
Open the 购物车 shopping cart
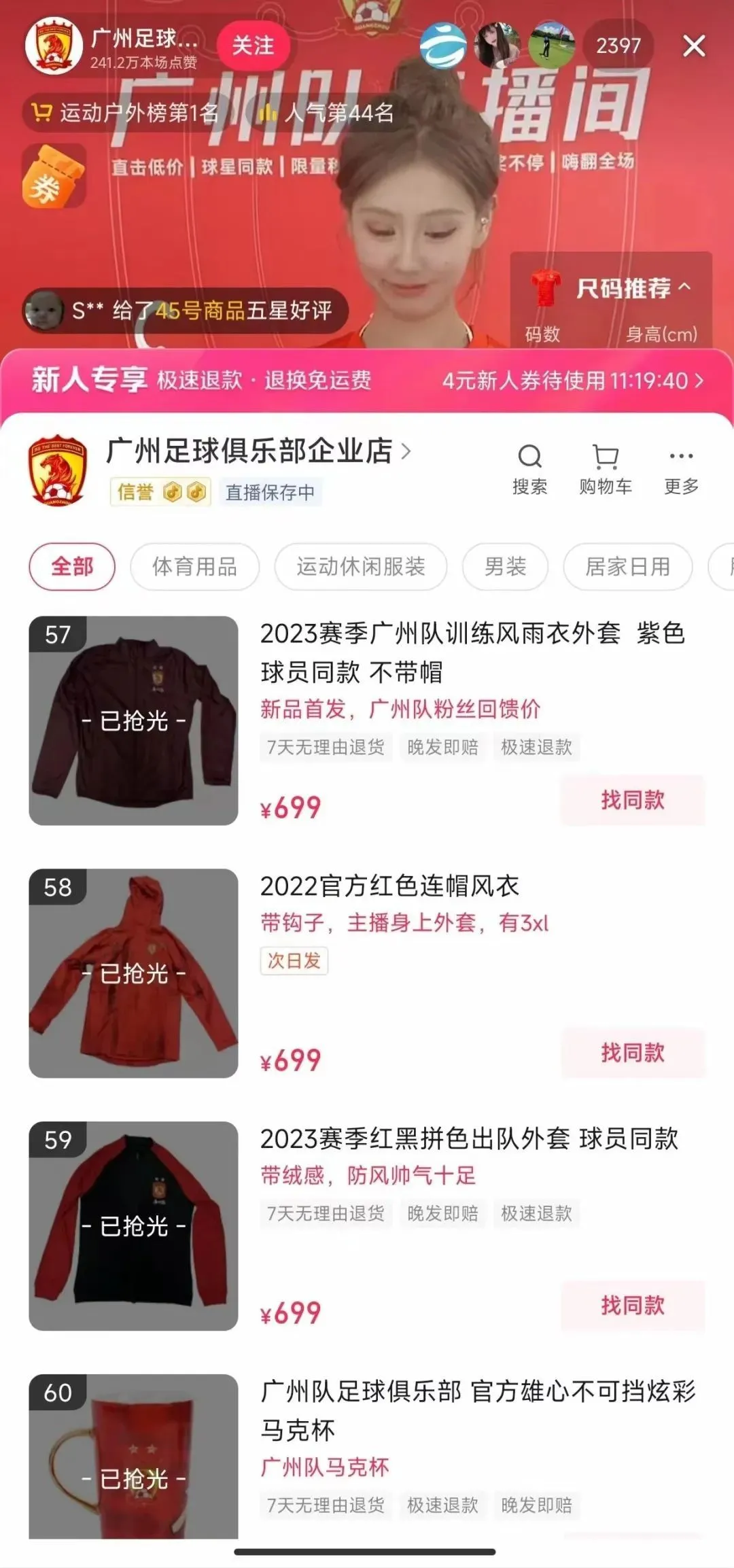pos(605,468)
